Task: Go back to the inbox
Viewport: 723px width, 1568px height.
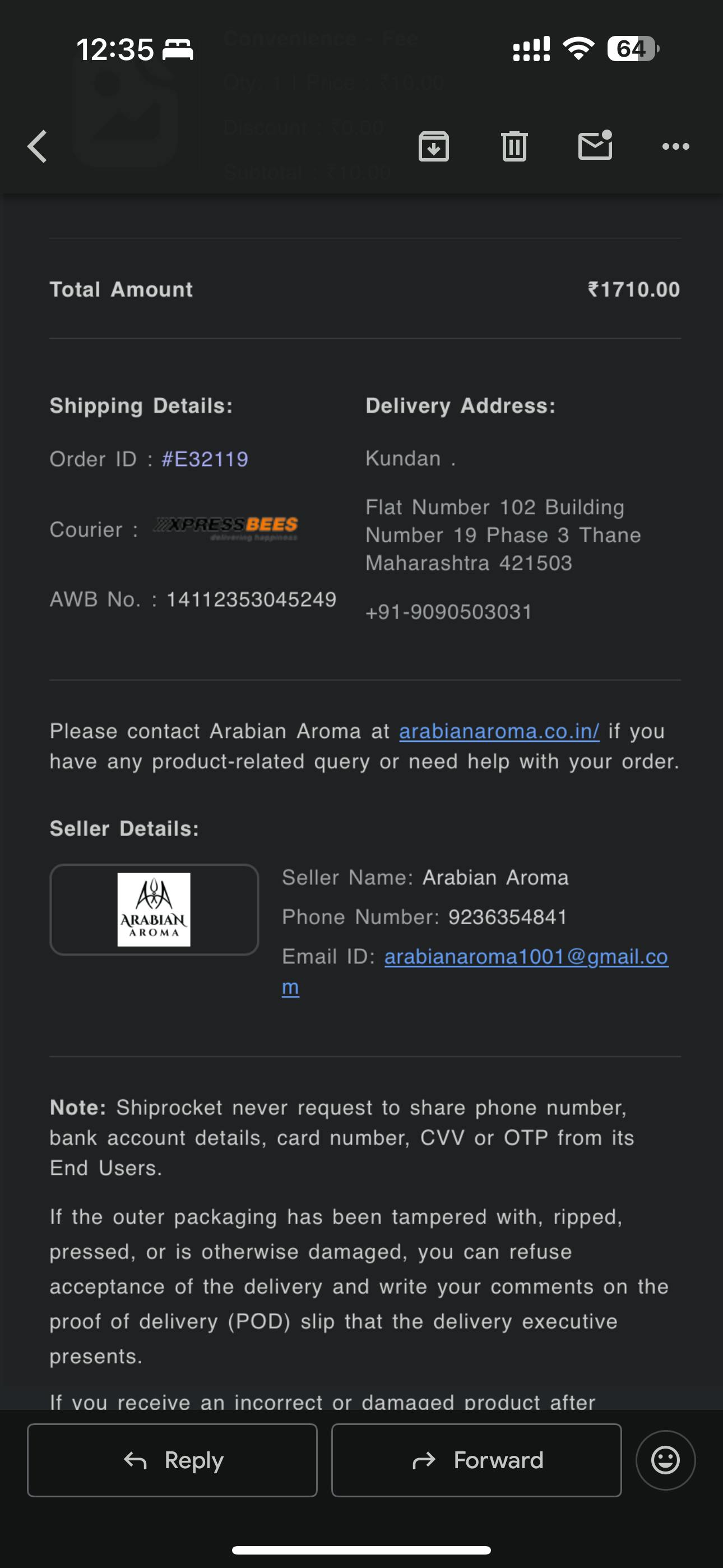Action: pos(38,146)
